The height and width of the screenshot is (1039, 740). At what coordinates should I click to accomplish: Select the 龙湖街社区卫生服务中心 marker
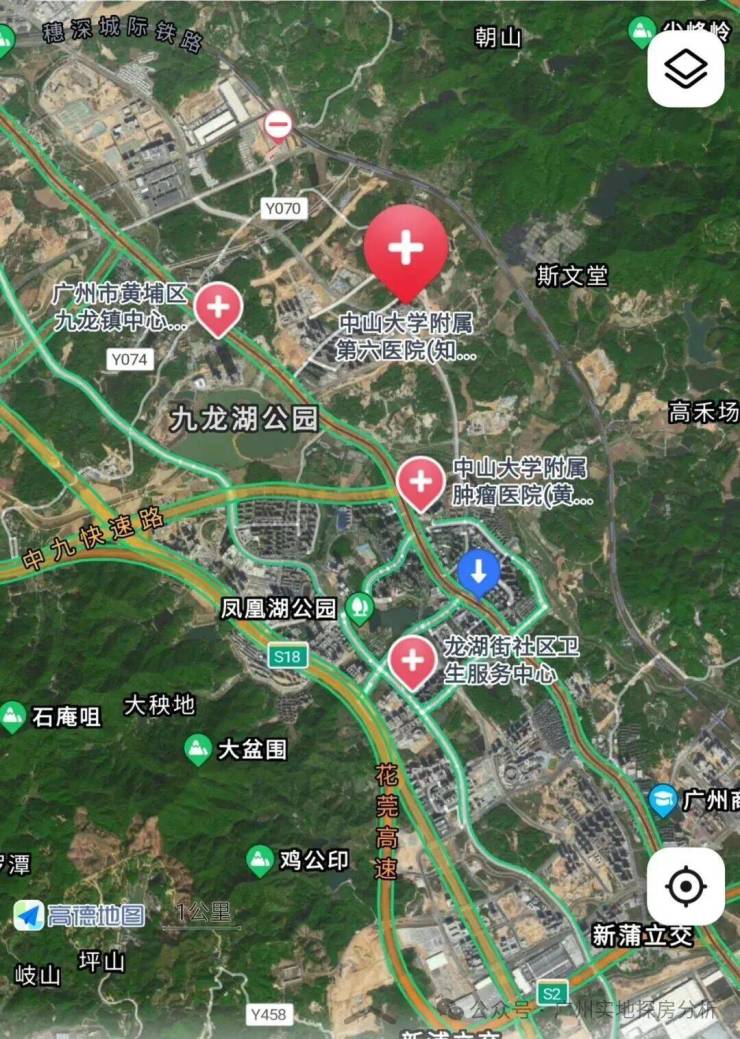click(x=411, y=661)
